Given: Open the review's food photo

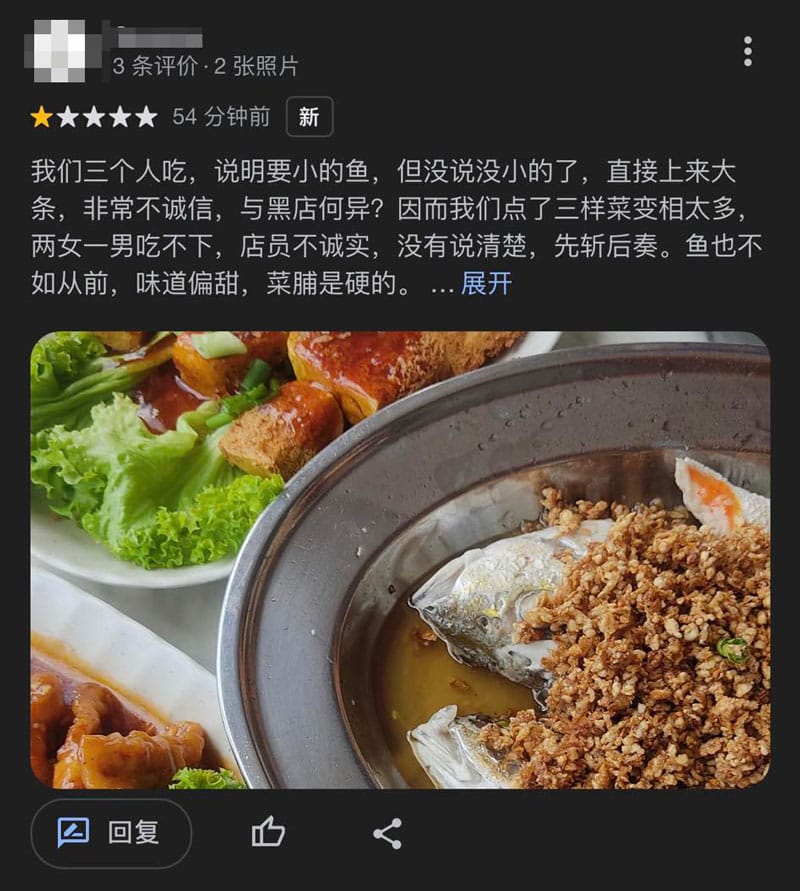Looking at the screenshot, I should coord(400,560).
